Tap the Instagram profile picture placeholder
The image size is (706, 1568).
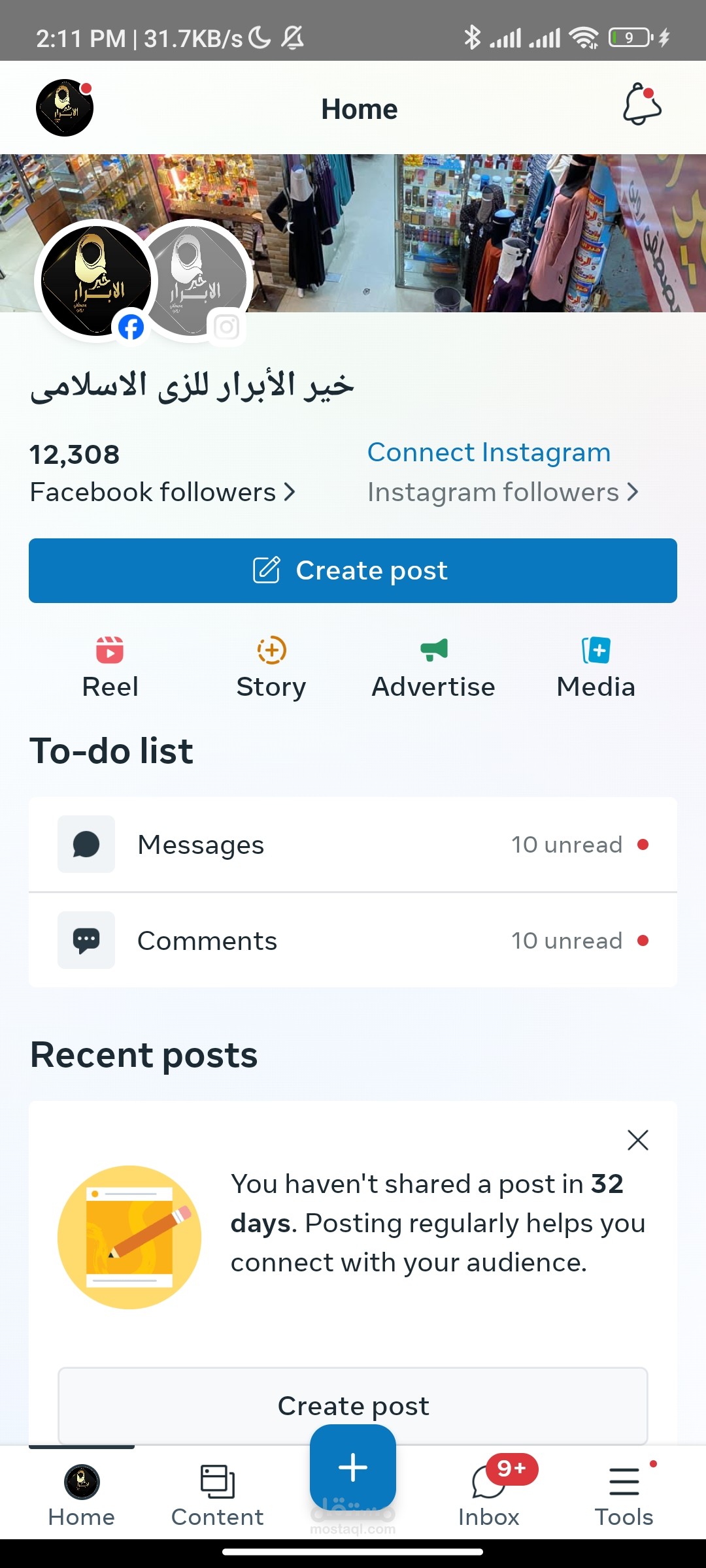(x=196, y=281)
